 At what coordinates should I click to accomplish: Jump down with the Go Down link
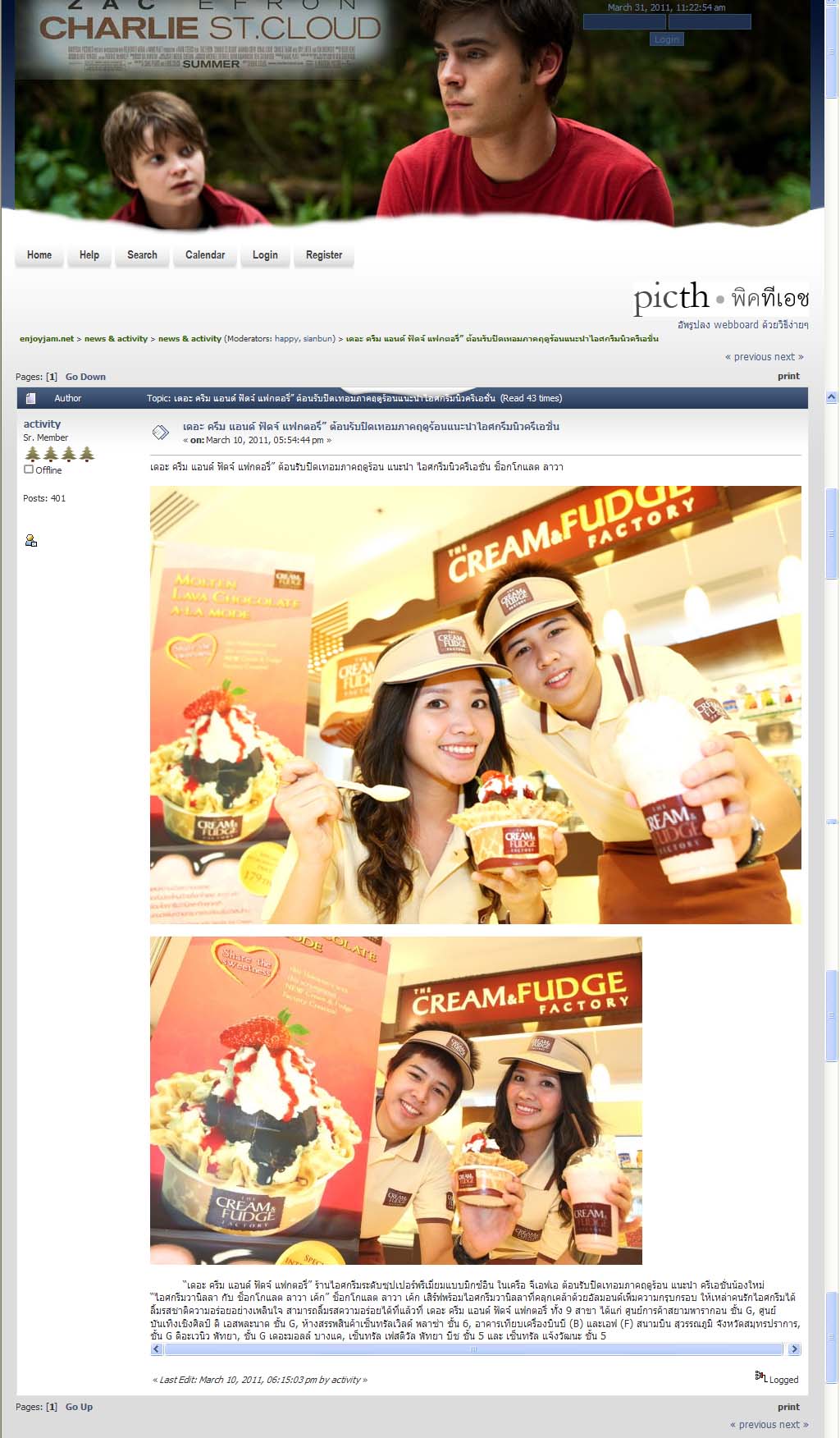click(x=85, y=378)
